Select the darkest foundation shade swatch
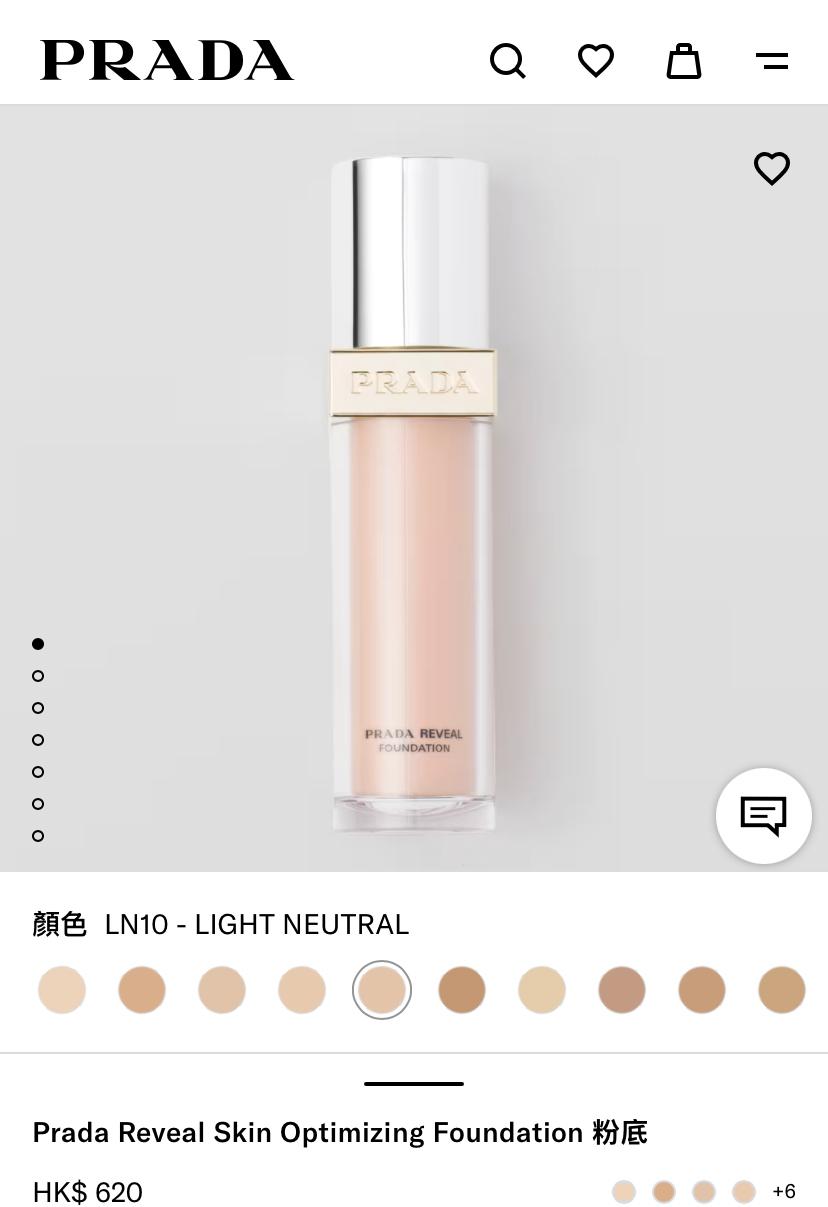 pos(462,989)
